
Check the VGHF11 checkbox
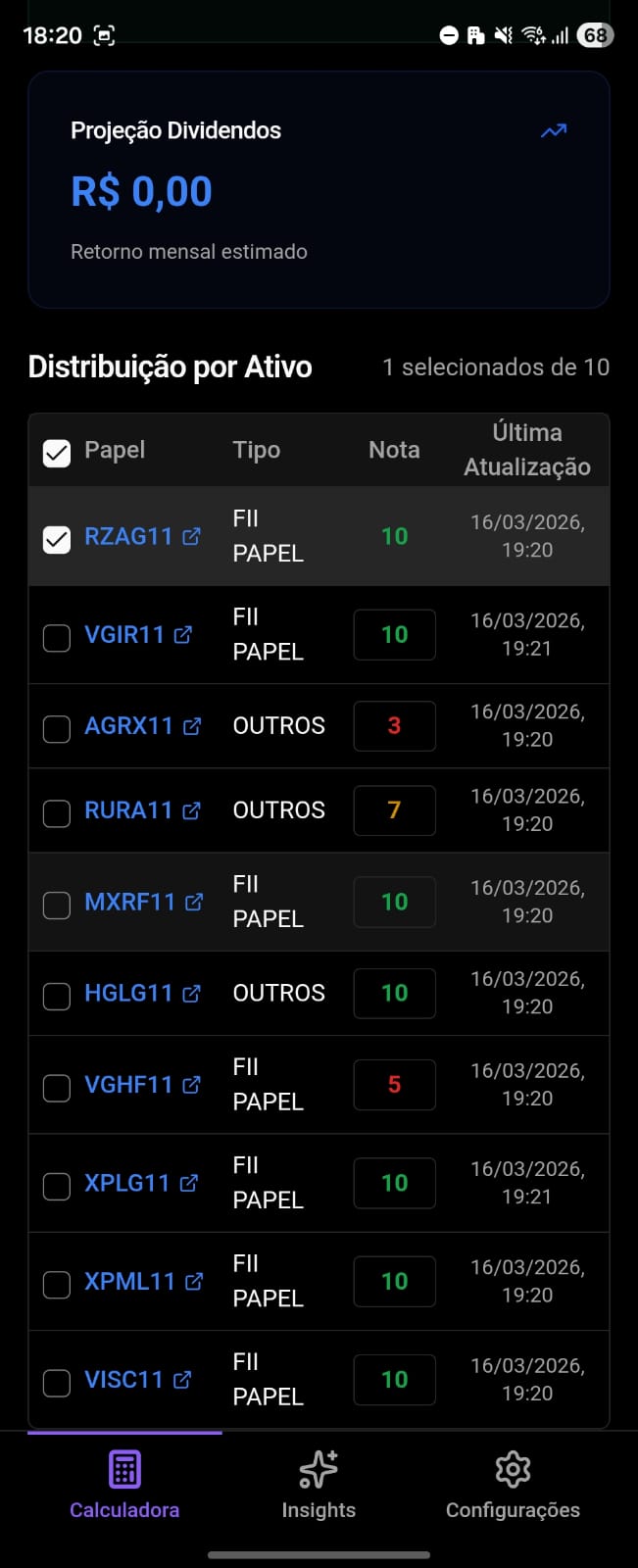click(57, 1087)
